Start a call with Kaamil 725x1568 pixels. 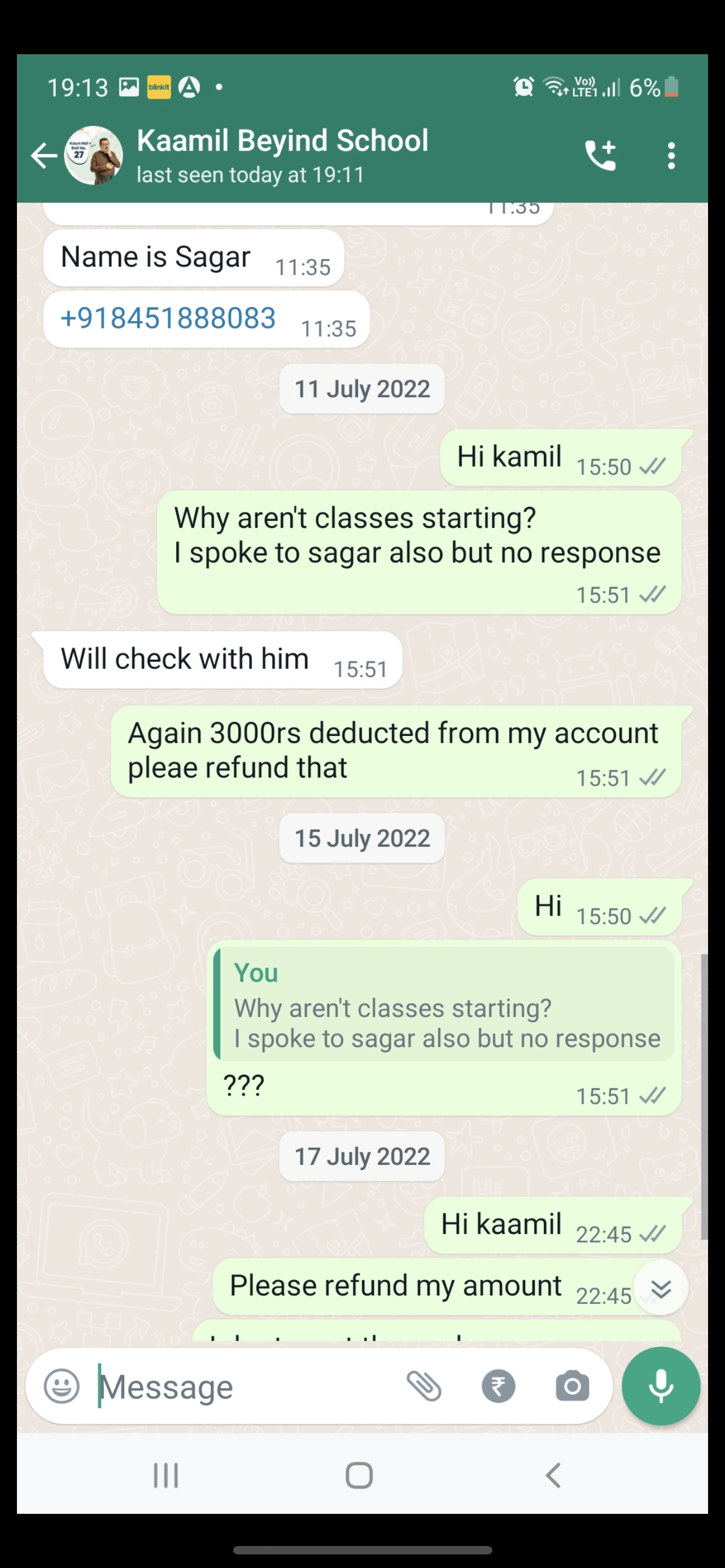click(x=600, y=156)
